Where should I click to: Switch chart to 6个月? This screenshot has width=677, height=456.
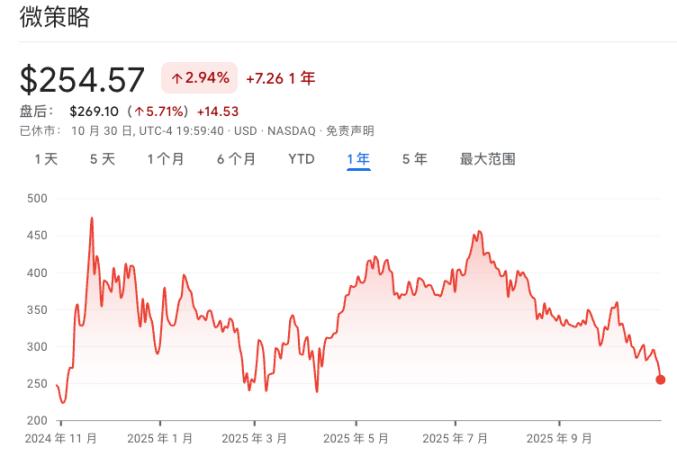236,159
